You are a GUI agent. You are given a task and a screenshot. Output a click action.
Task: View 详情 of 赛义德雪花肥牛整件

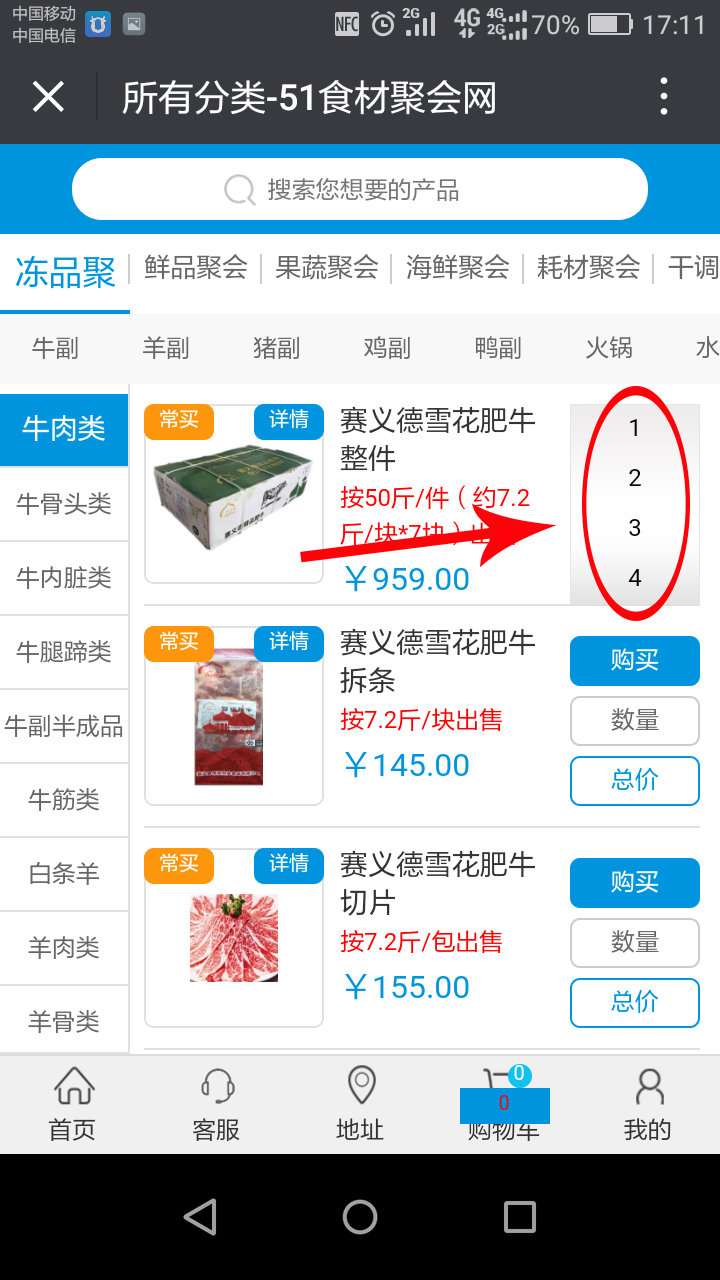[289, 421]
